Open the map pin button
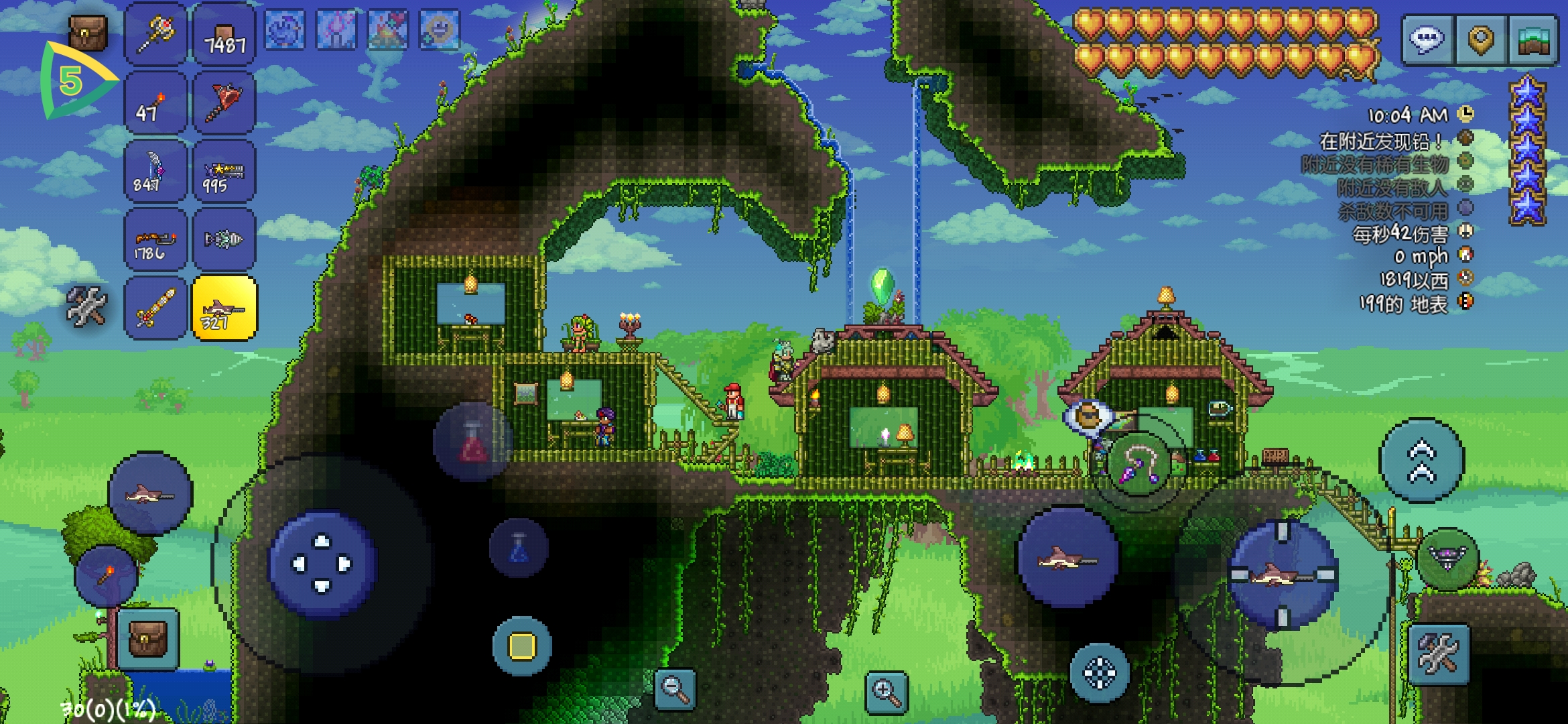Viewport: 1568px width, 724px height. pos(1480,40)
